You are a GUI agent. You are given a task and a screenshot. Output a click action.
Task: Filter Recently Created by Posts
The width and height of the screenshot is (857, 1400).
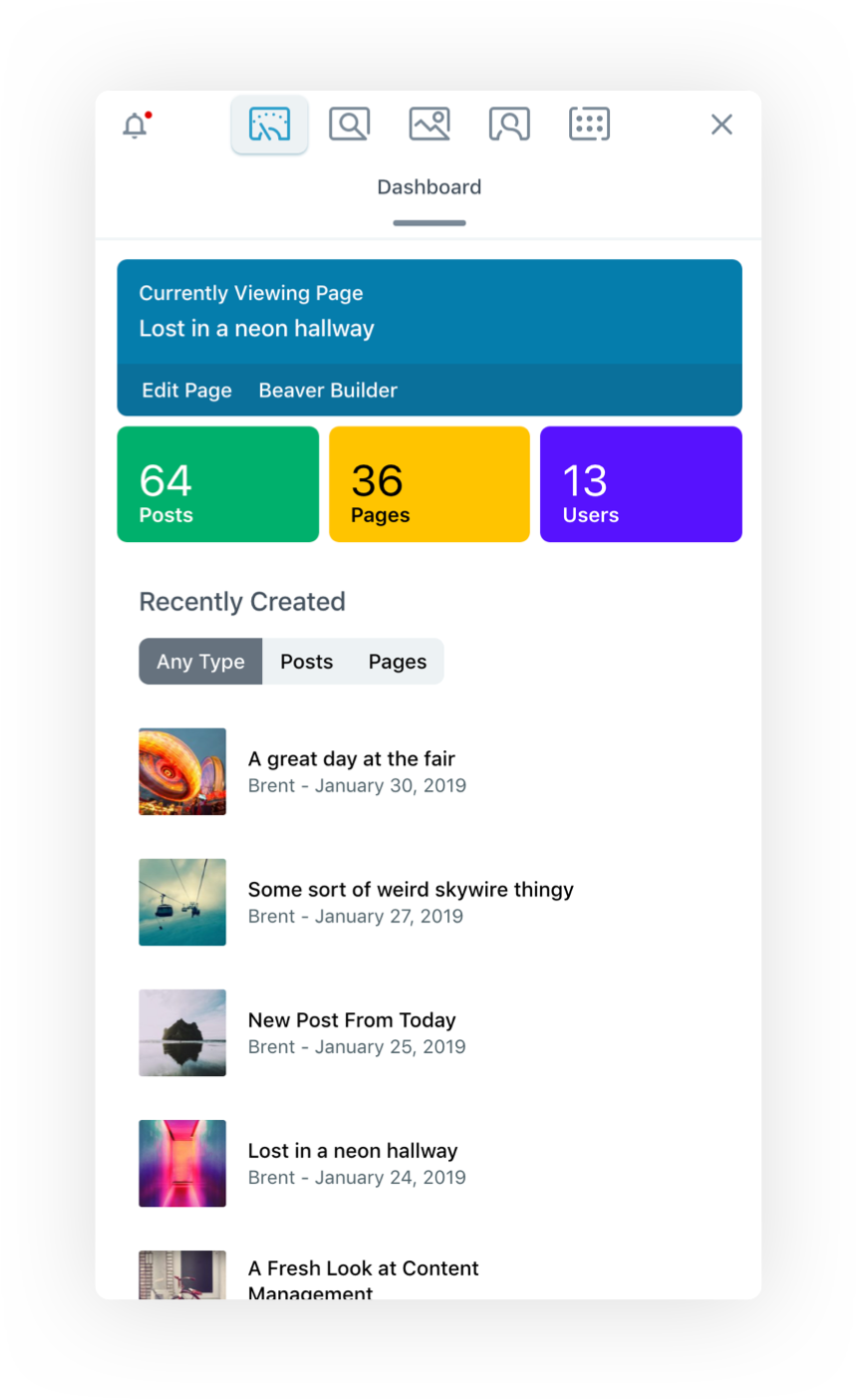tap(307, 662)
